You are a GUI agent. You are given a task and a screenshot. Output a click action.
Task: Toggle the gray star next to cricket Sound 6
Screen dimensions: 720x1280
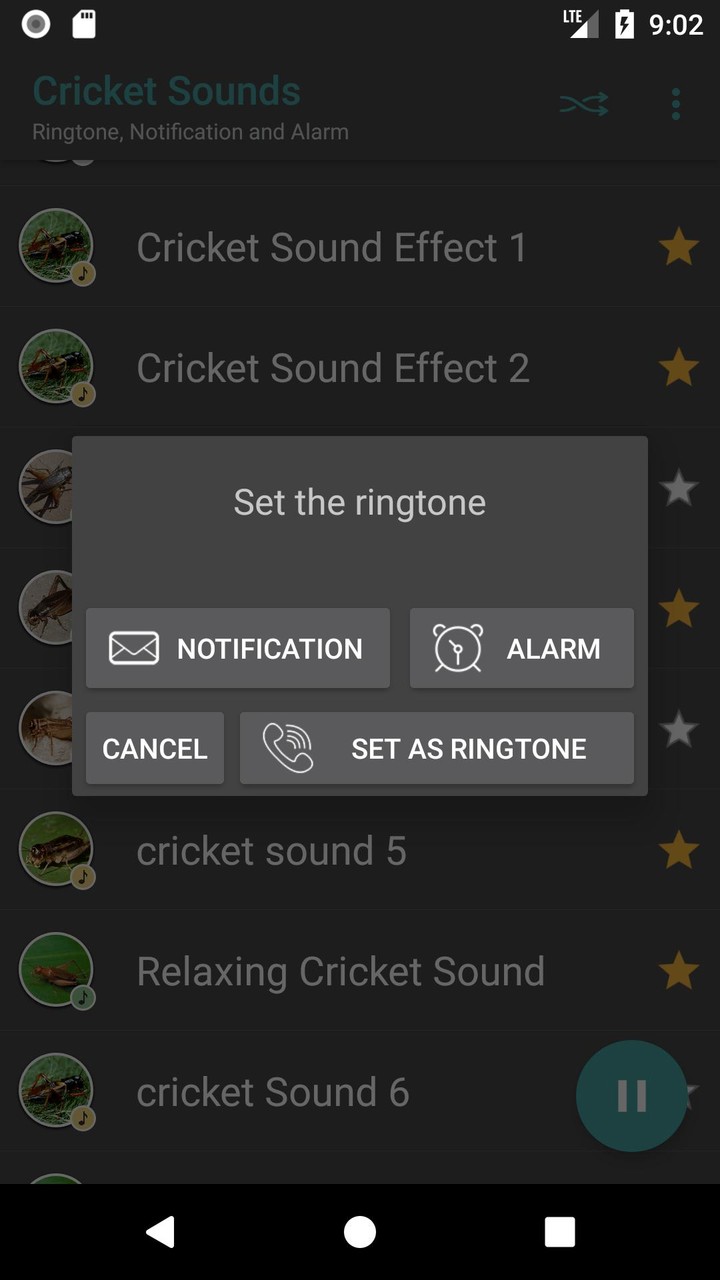point(690,1092)
